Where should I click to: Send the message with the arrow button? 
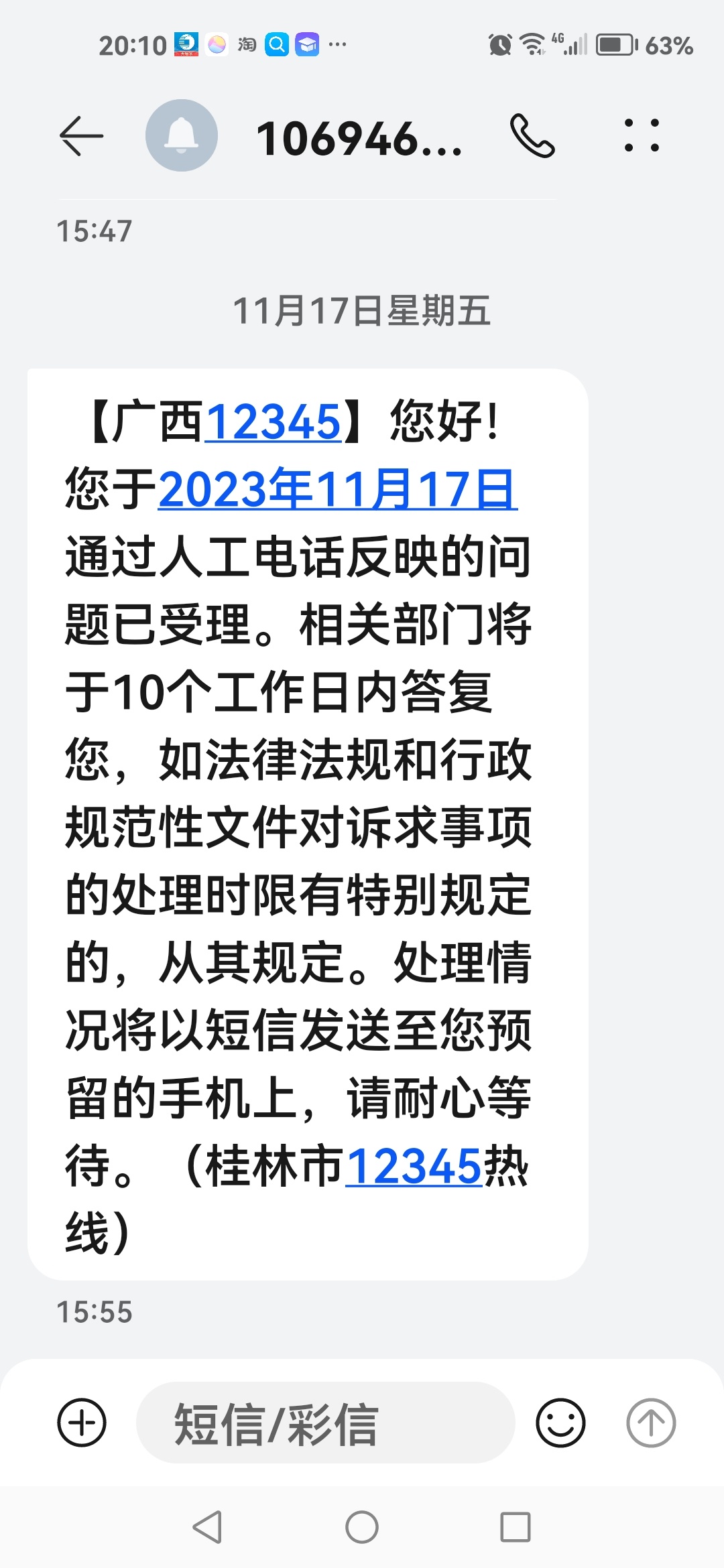click(x=650, y=1423)
